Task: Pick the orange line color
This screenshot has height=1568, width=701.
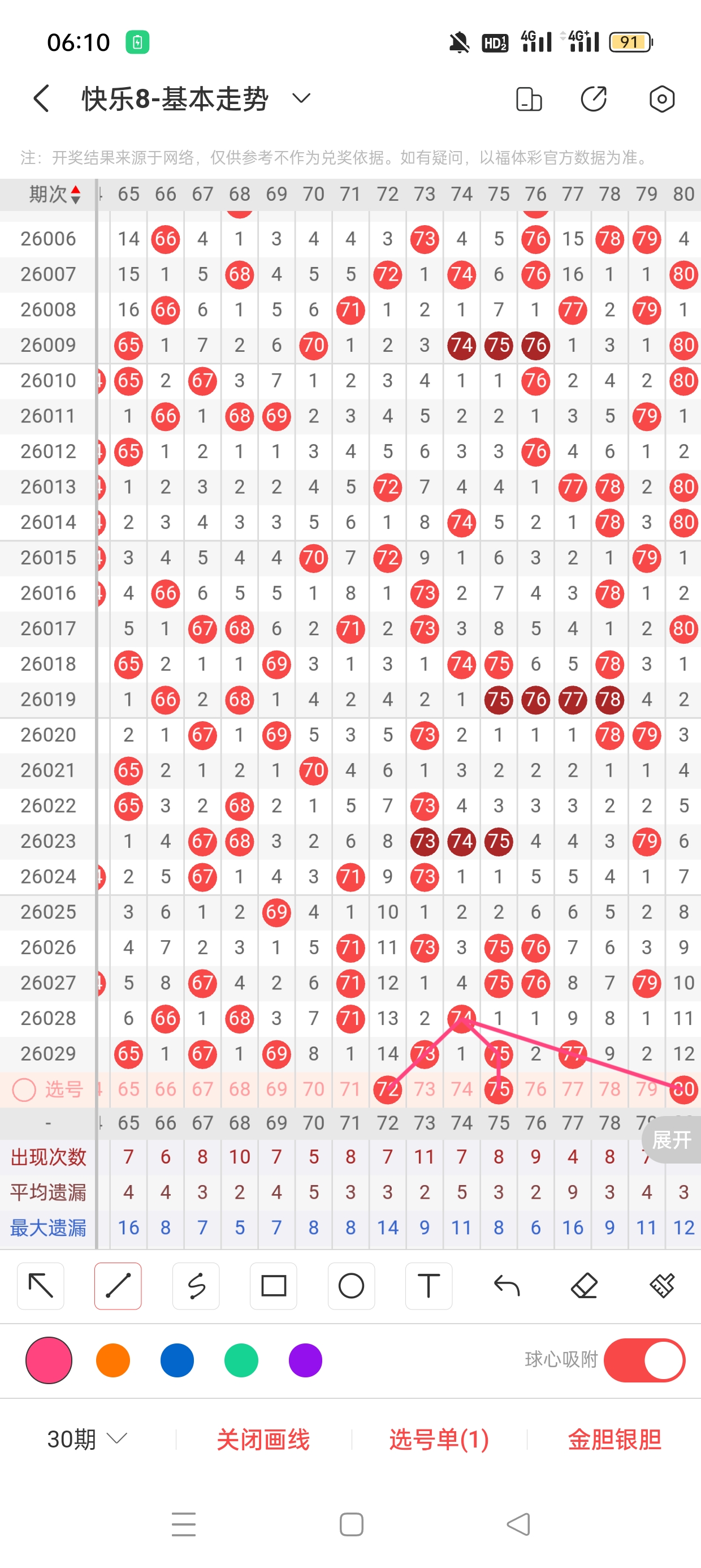Action: click(113, 1360)
